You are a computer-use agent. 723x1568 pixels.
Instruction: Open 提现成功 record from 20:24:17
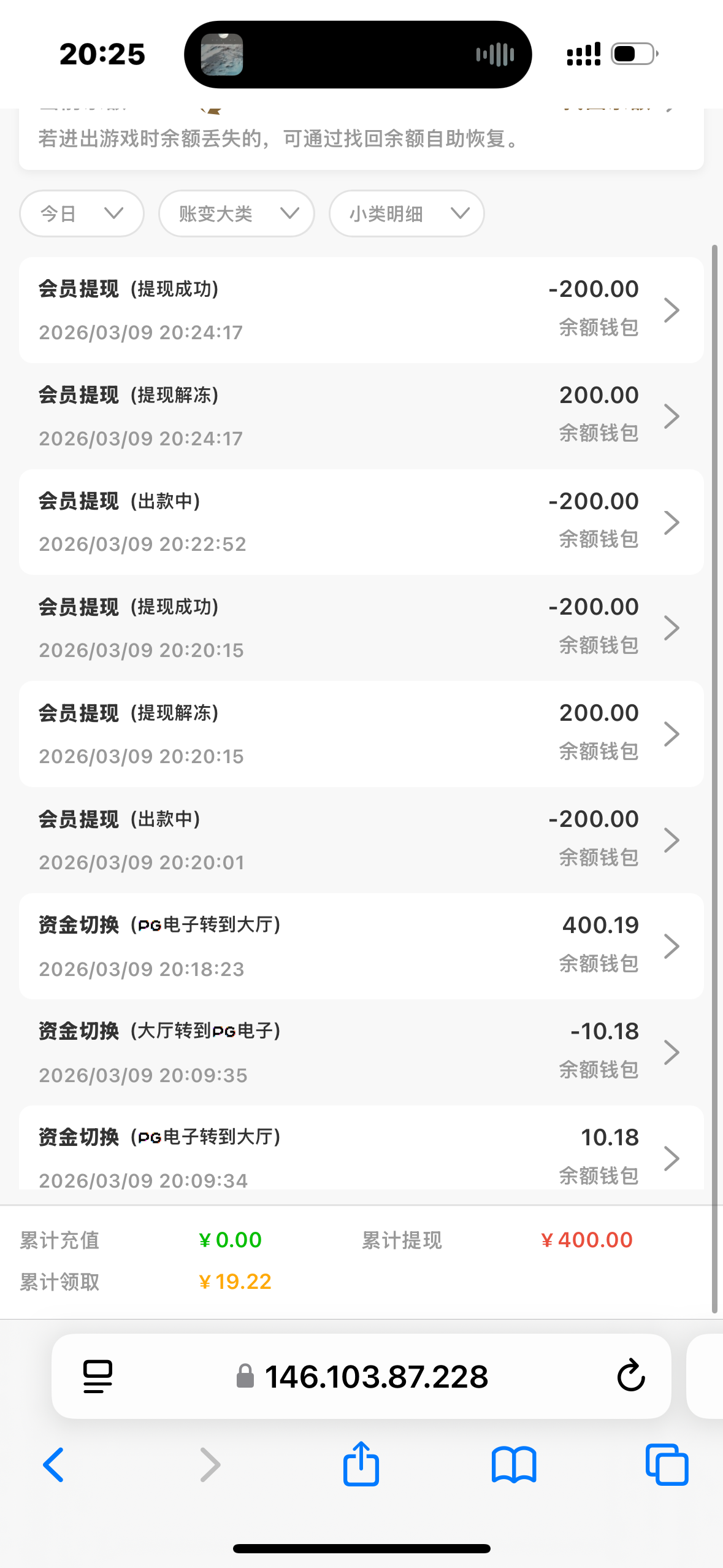[x=361, y=310]
